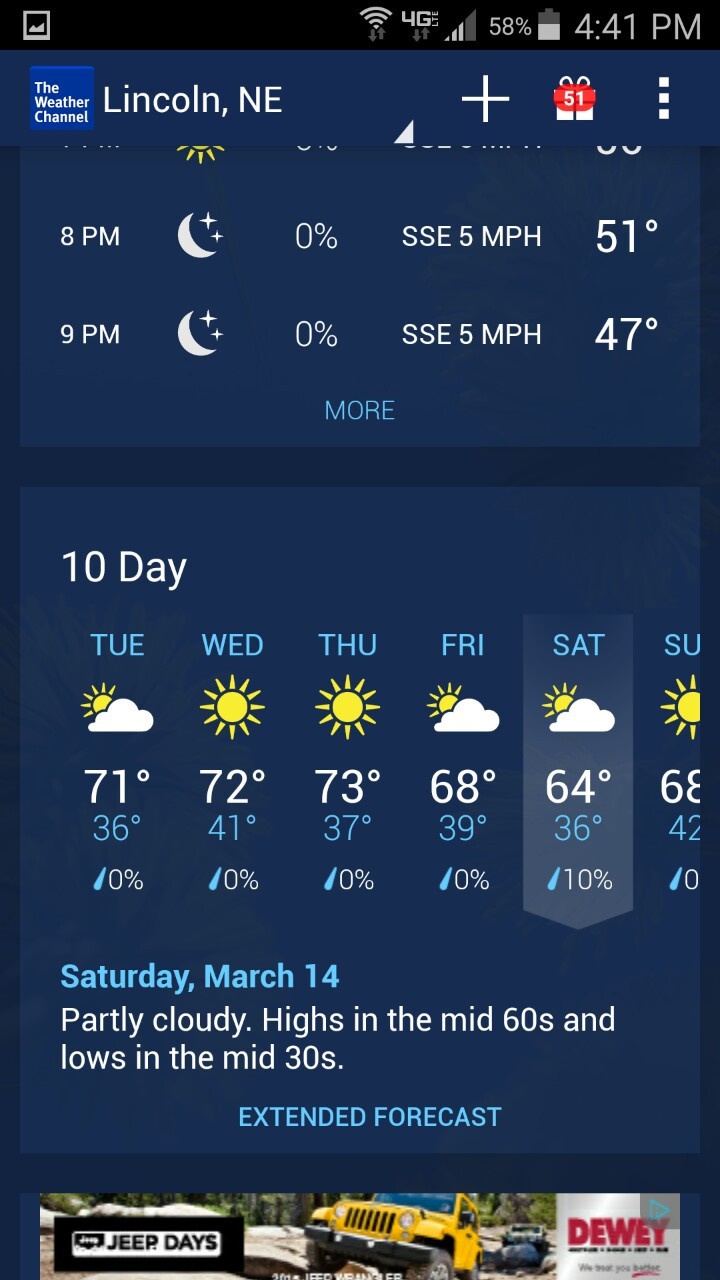Open the overflow menu

663,99
